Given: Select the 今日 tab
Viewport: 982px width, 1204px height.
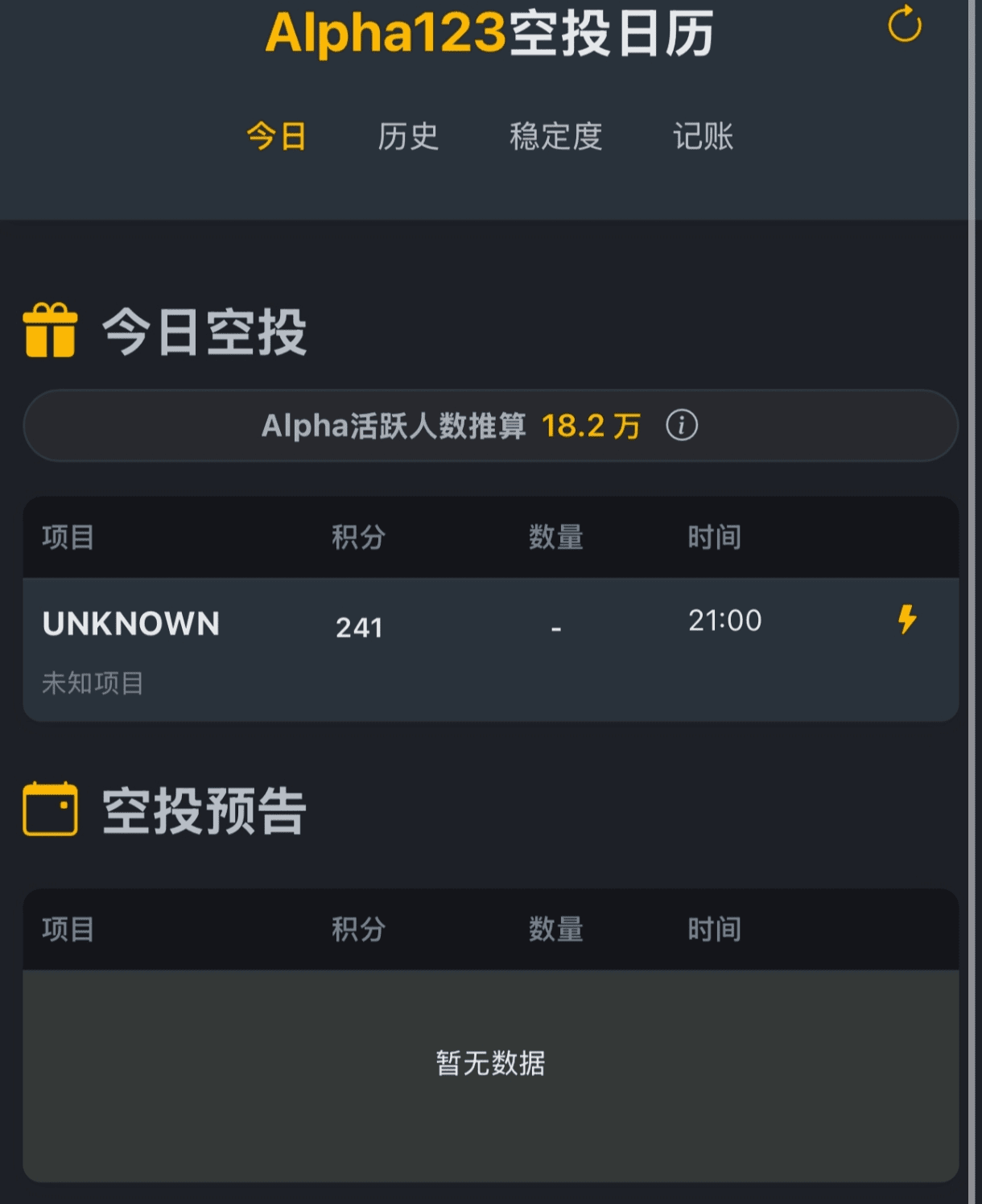Looking at the screenshot, I should (276, 136).
